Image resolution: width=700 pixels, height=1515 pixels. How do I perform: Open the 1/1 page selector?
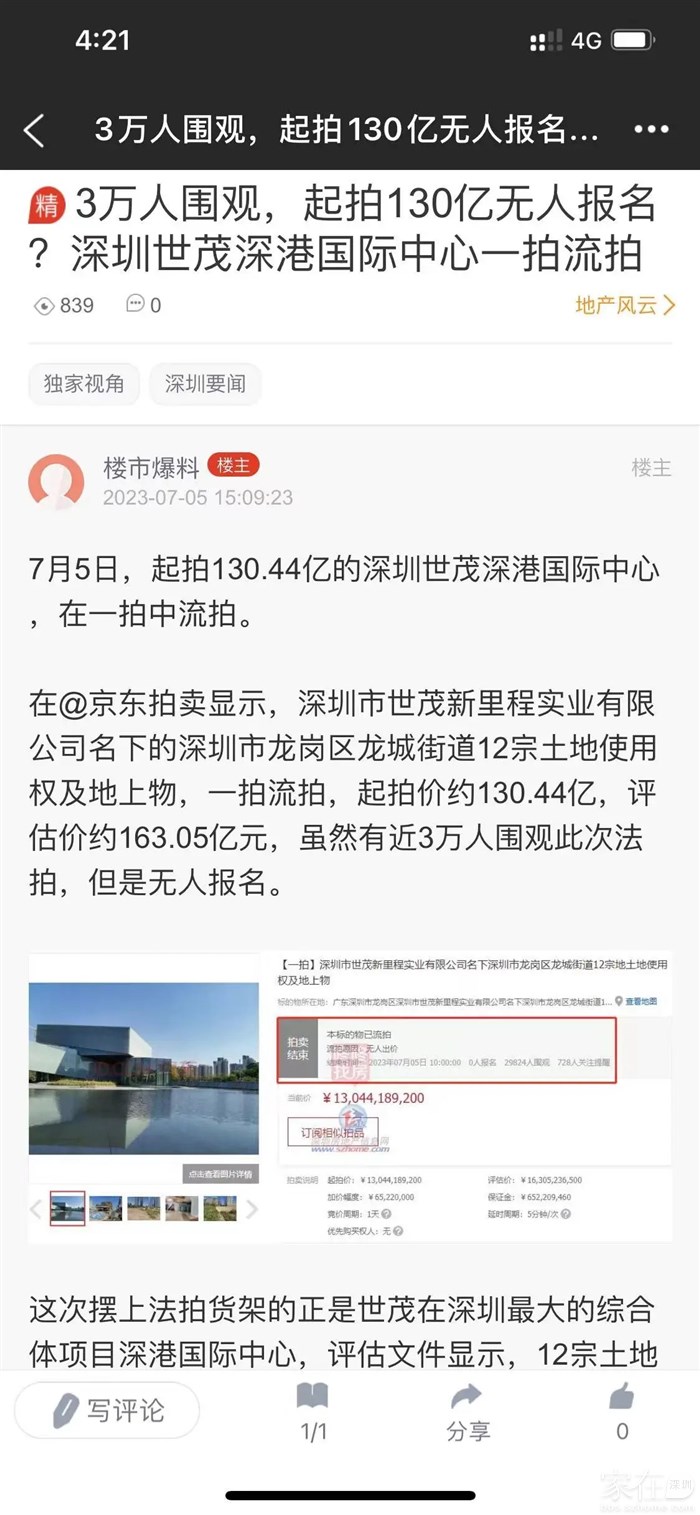coord(314,1412)
